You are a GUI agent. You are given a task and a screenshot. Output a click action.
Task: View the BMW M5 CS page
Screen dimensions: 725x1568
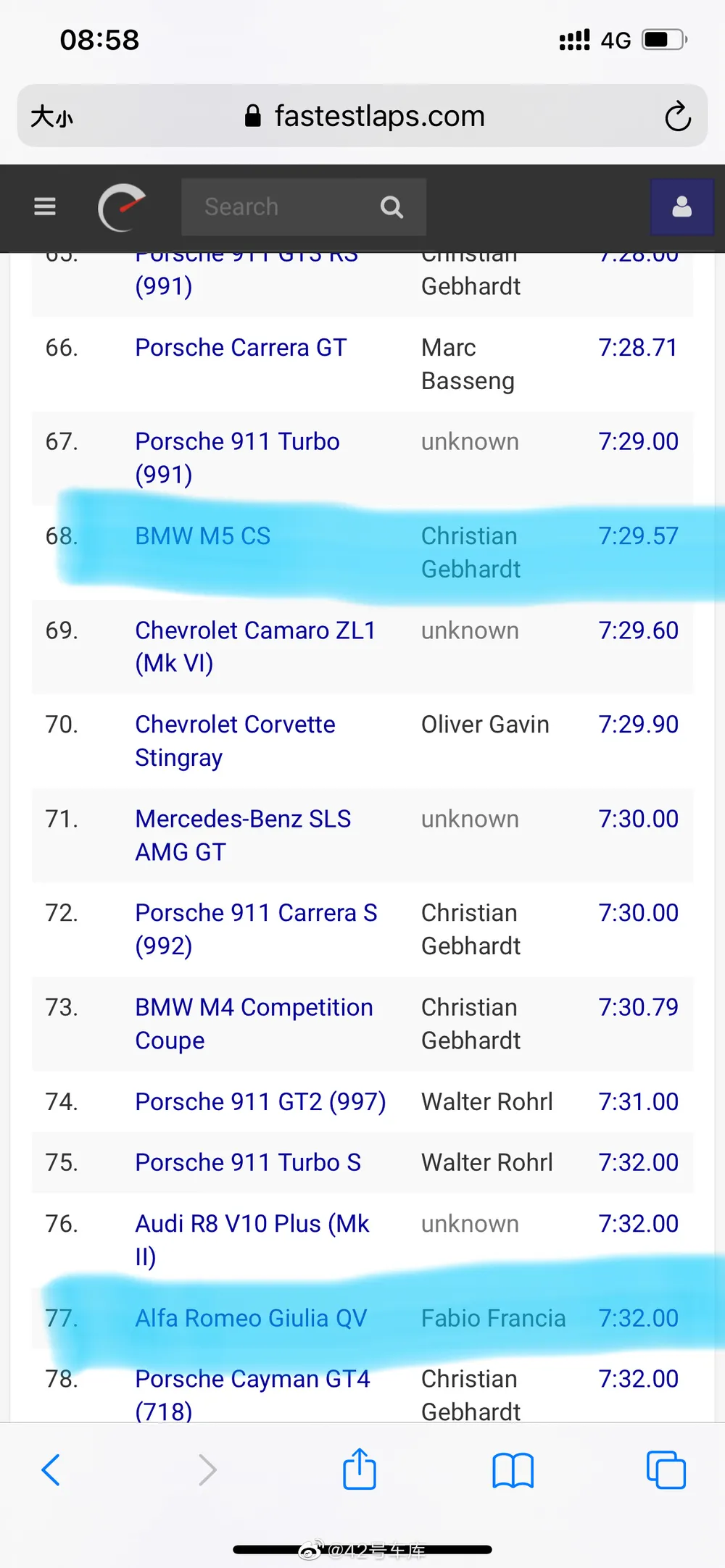tap(202, 536)
